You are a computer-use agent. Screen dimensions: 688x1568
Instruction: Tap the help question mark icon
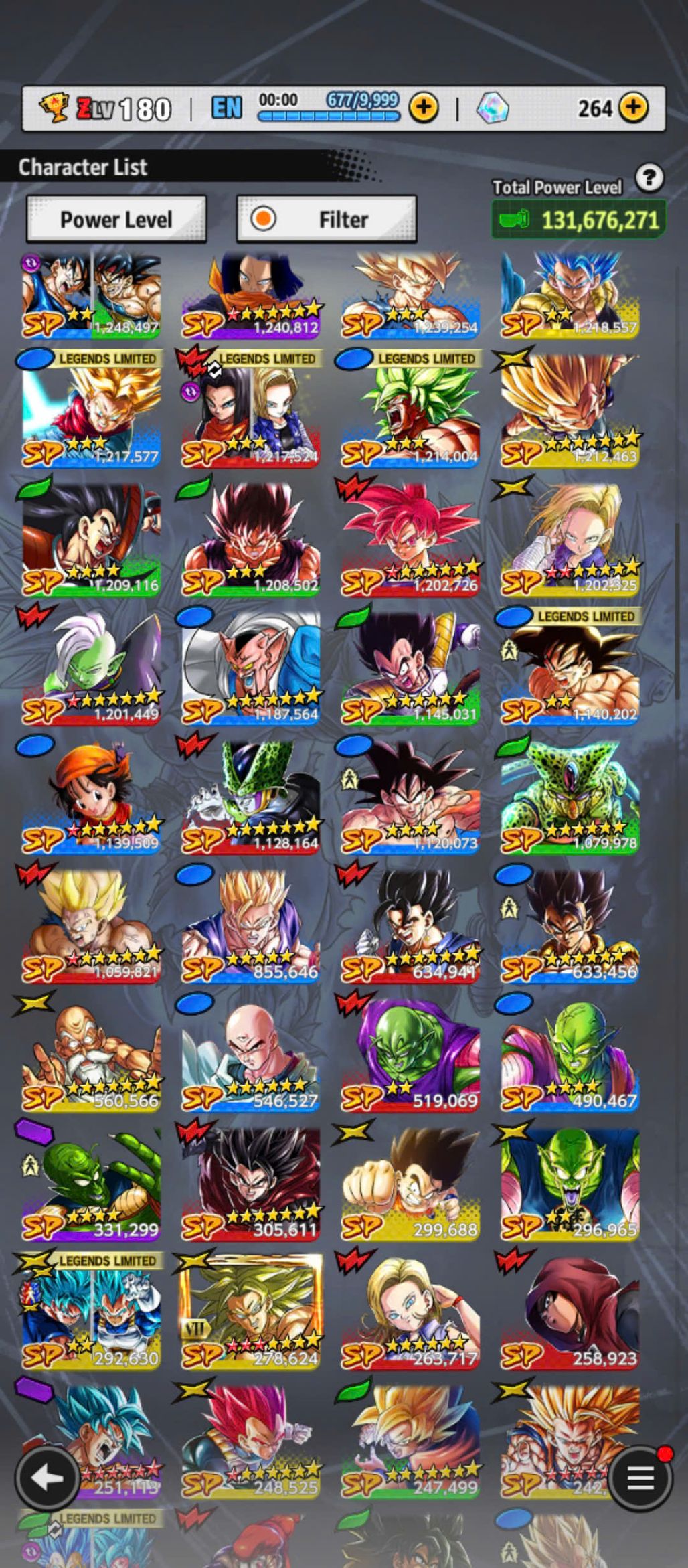(649, 178)
